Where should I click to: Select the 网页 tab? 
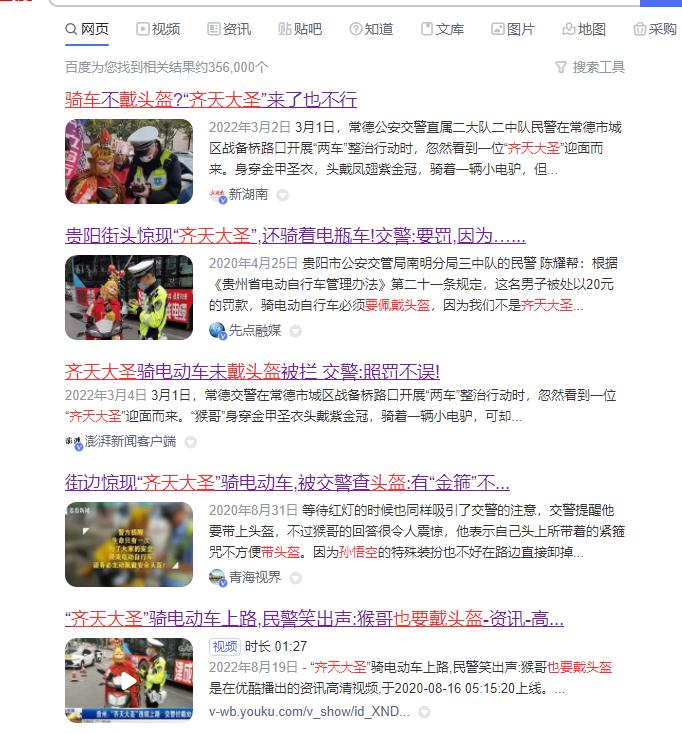87,29
